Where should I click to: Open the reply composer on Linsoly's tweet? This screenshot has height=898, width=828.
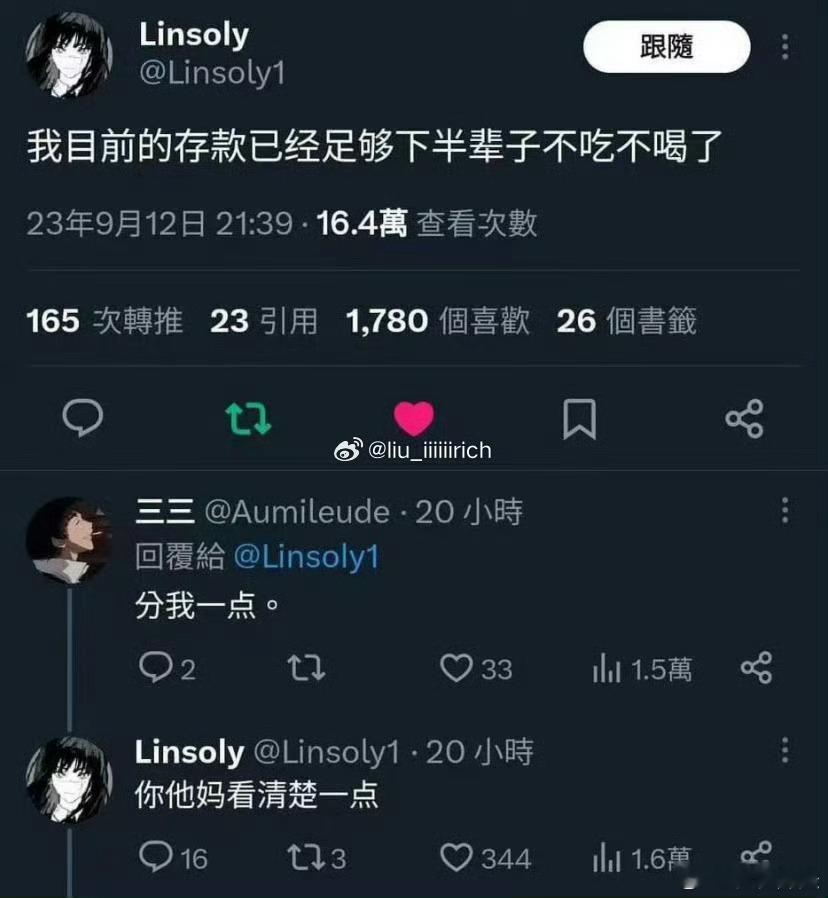[x=83, y=420]
